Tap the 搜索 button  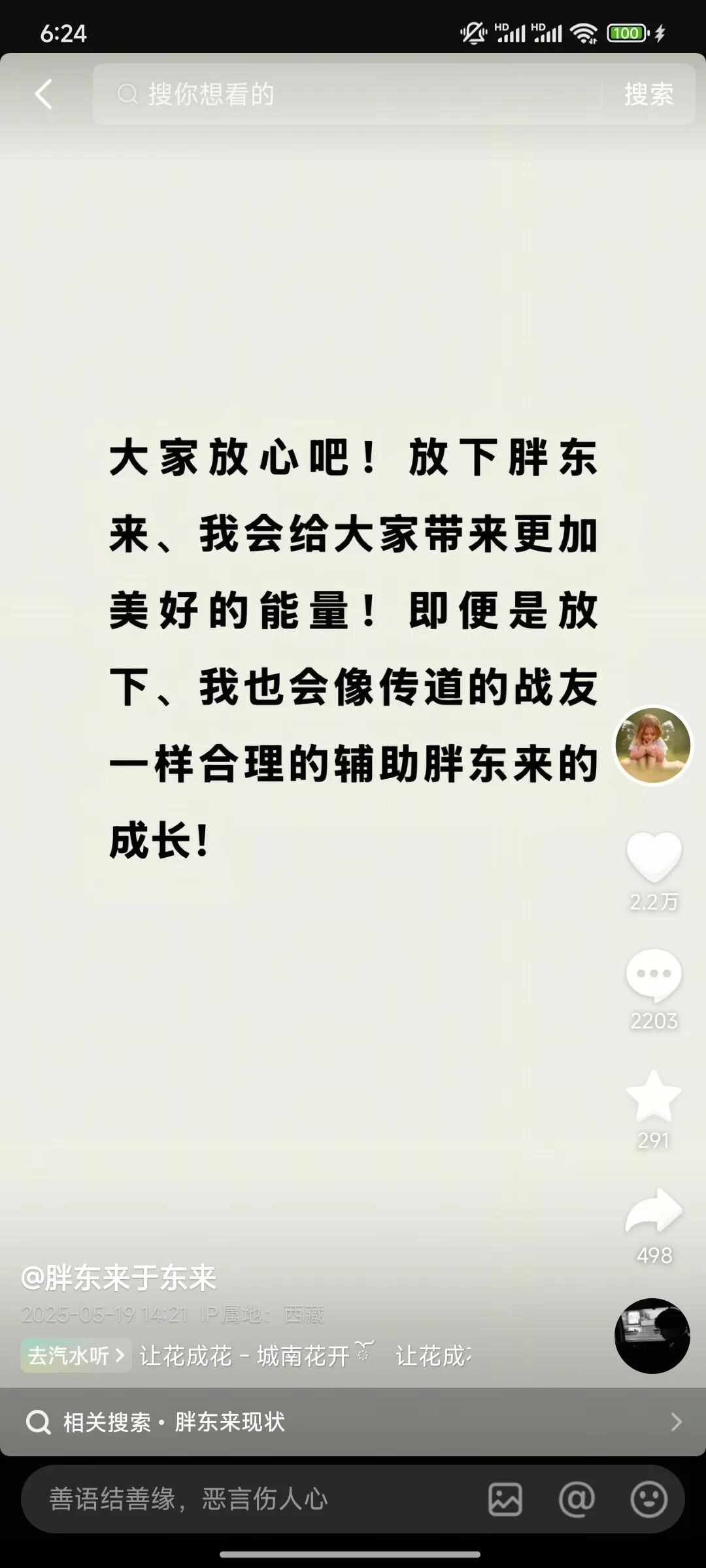click(648, 94)
